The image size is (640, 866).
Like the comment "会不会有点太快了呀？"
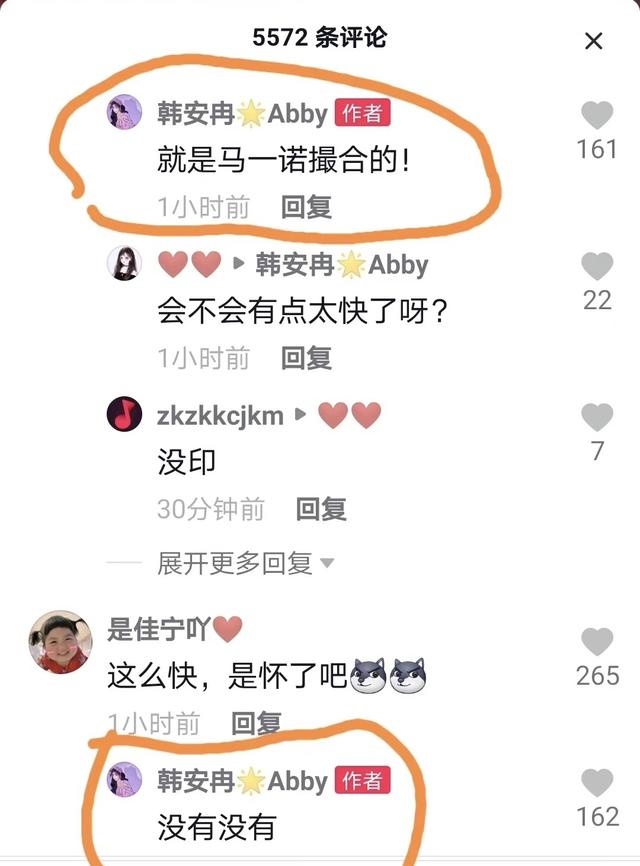pos(597,266)
